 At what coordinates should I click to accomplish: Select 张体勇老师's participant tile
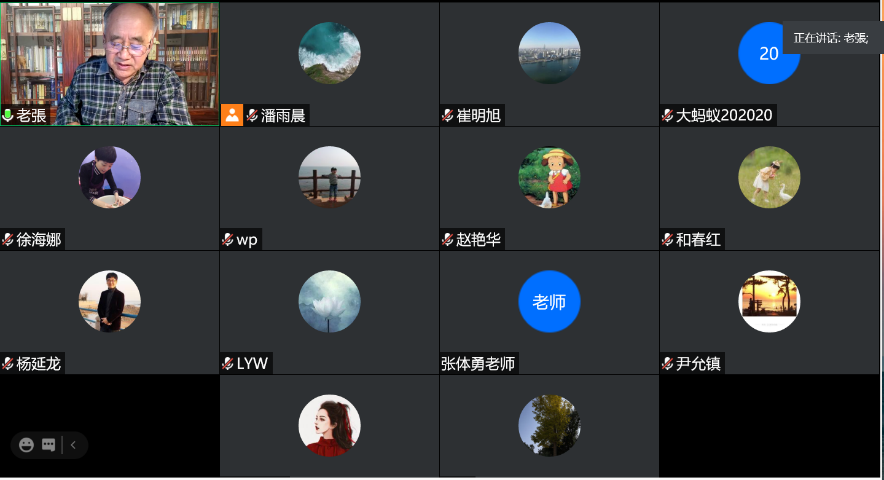click(549, 312)
